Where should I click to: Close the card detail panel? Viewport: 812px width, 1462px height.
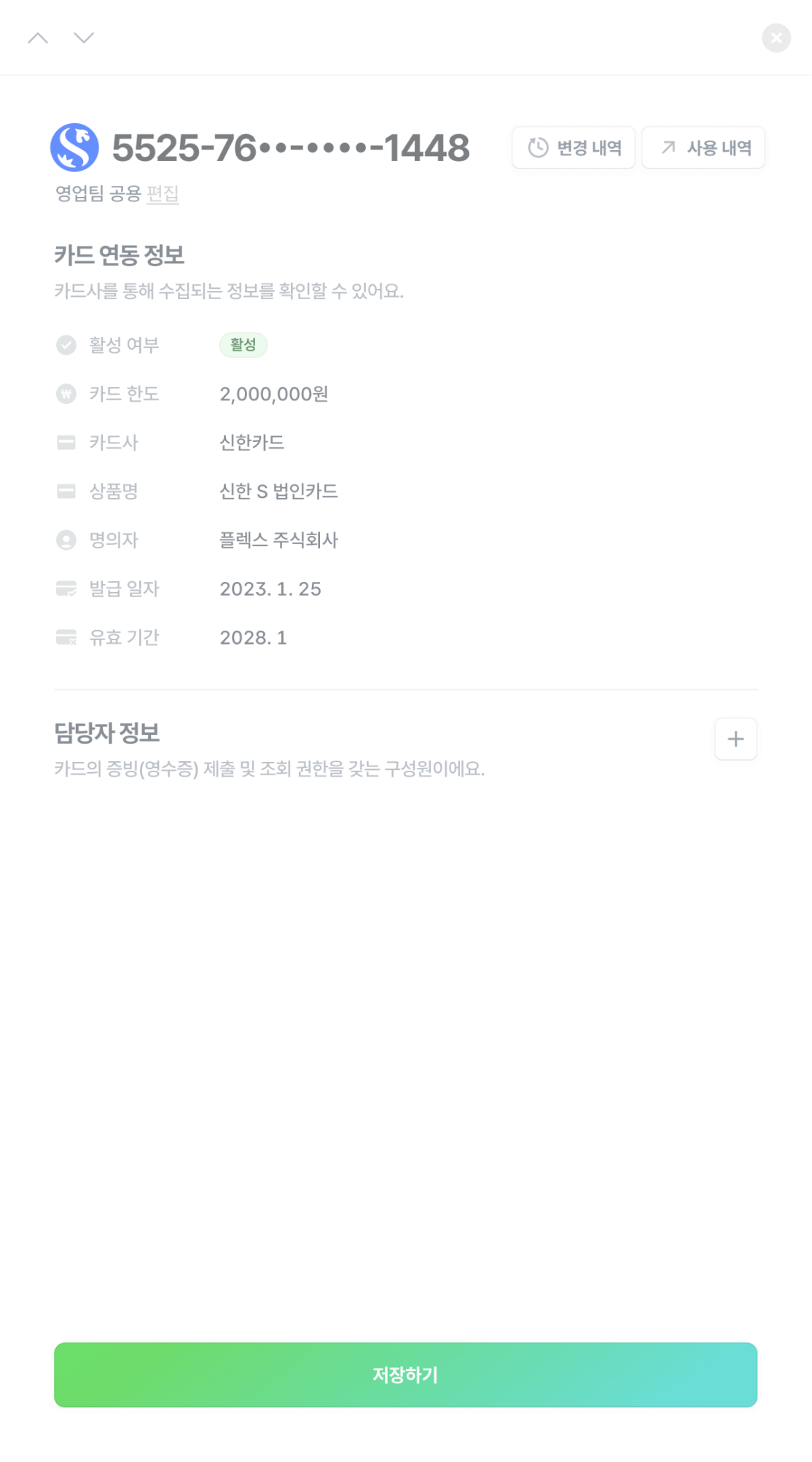(776, 38)
